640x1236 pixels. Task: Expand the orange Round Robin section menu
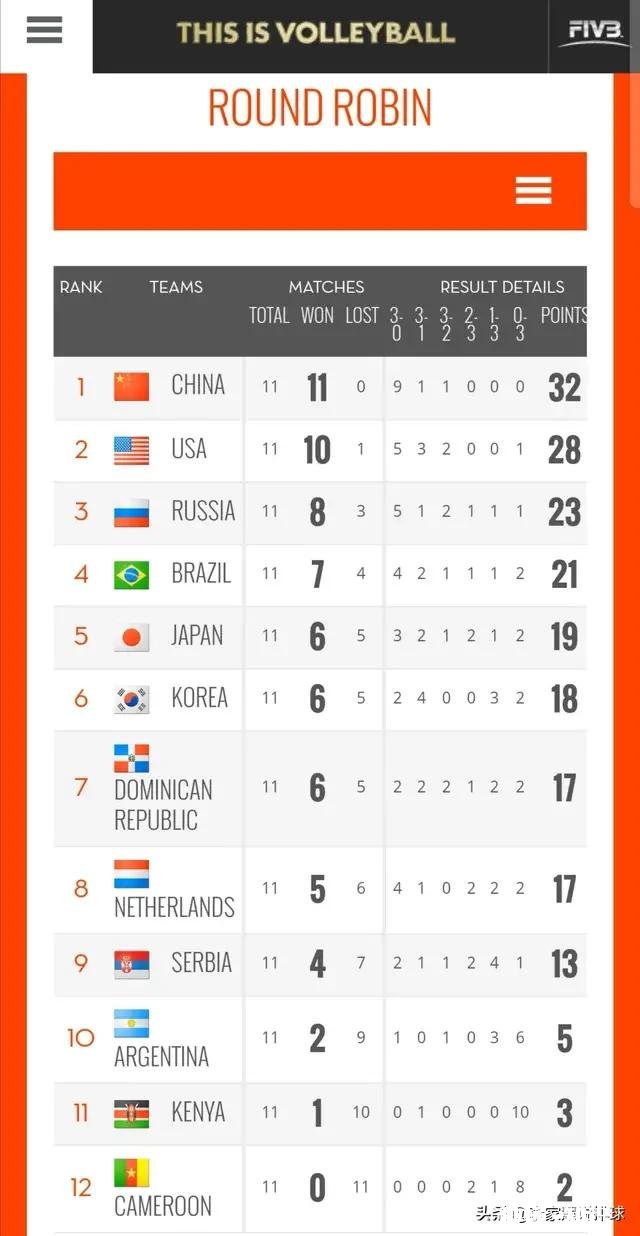point(533,190)
